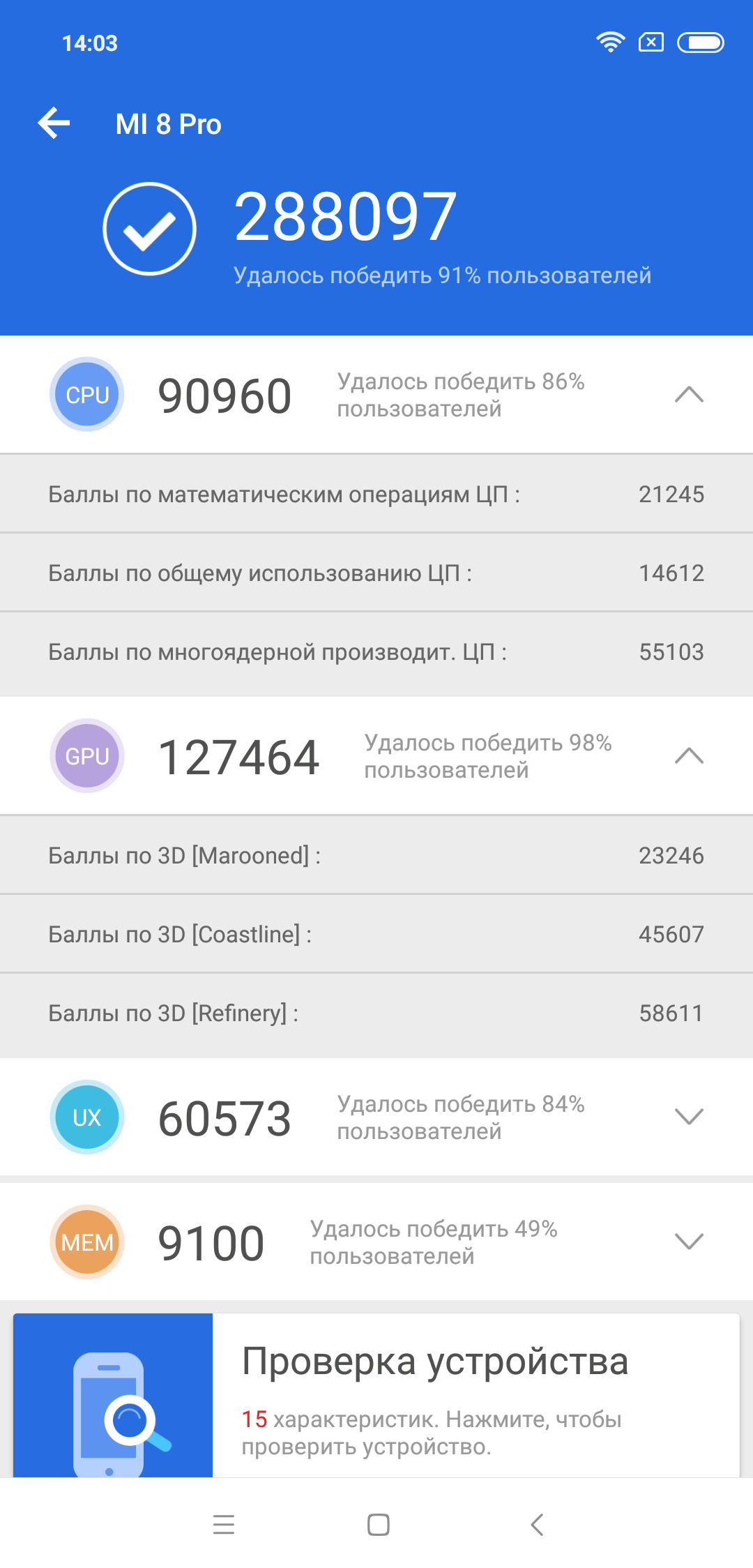Tap the system home button
The width and height of the screenshot is (753, 1568).
(x=378, y=1525)
